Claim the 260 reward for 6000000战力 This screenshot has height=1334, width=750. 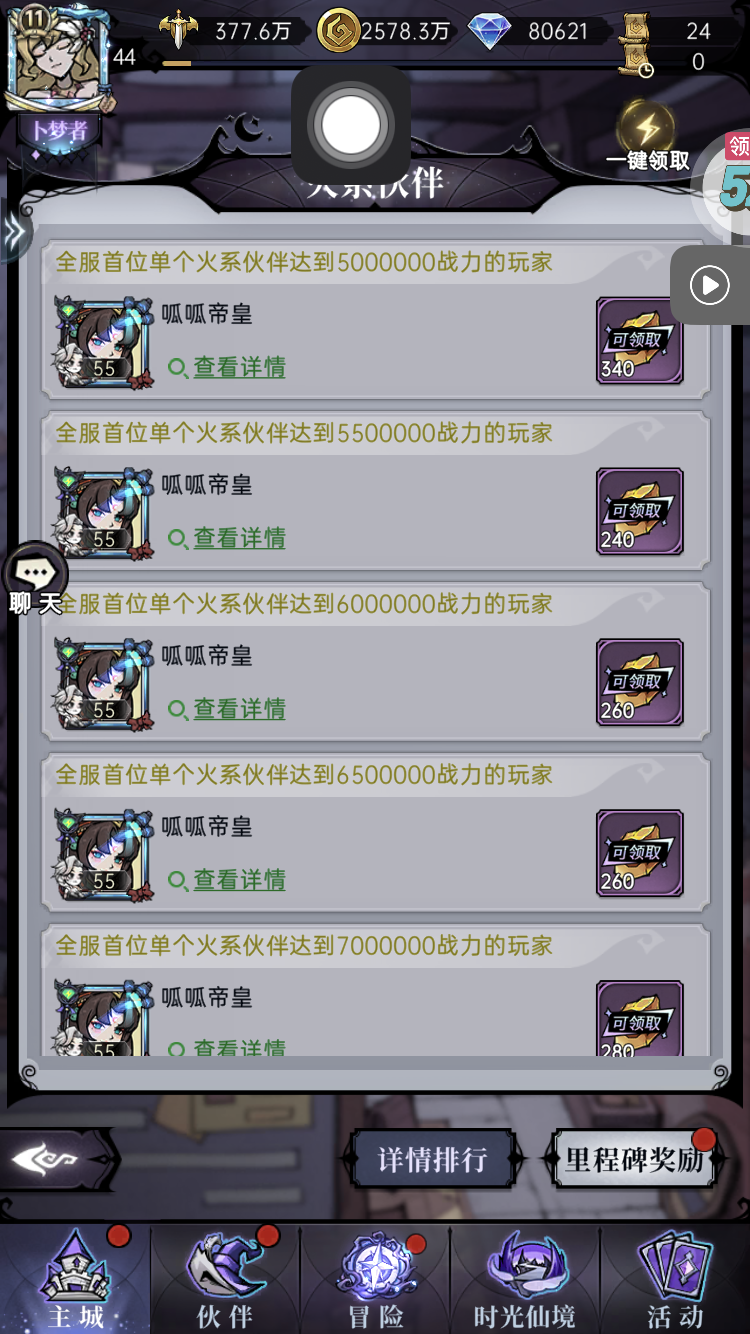click(639, 683)
